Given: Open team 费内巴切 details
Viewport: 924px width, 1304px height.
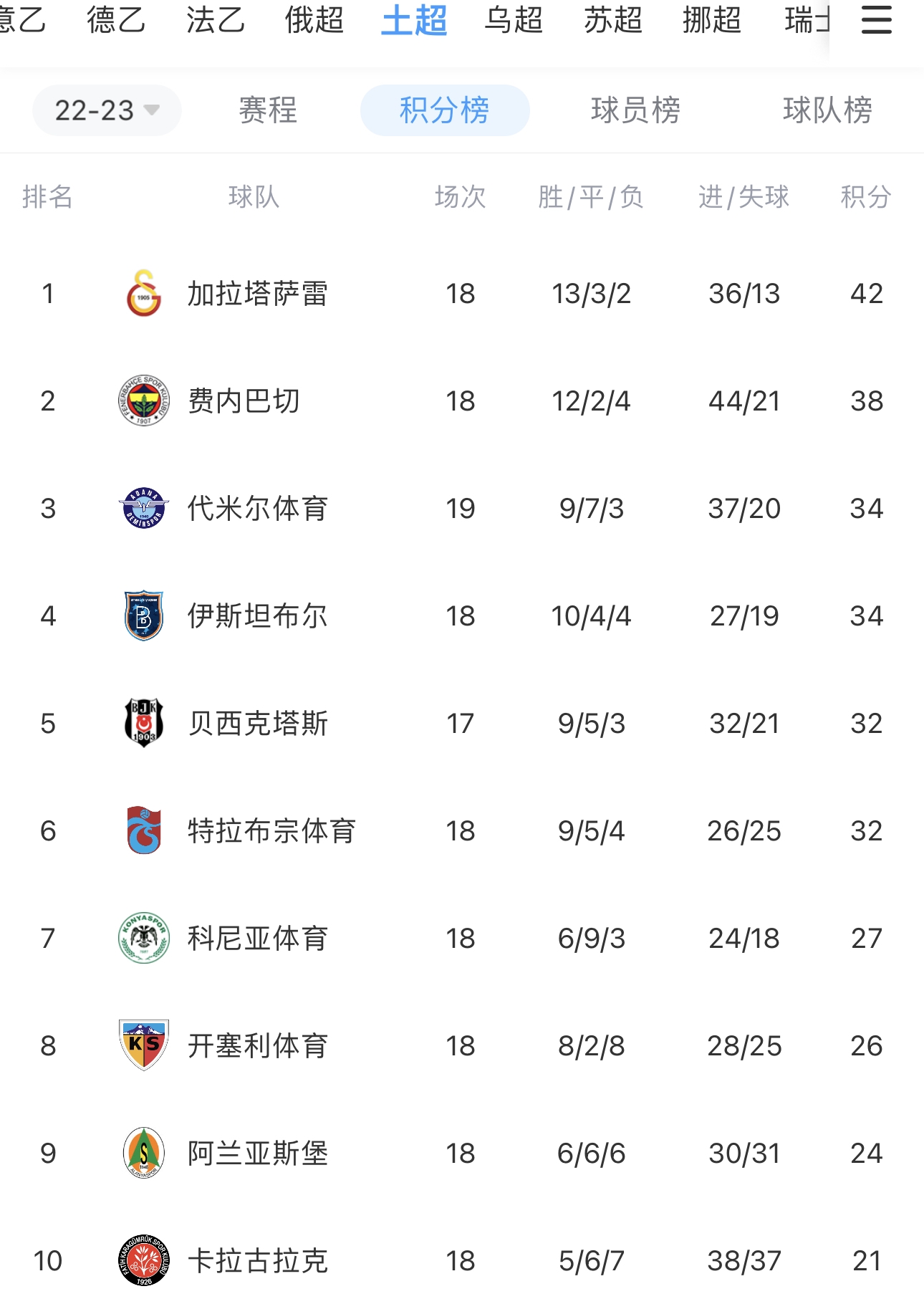Looking at the screenshot, I should tap(244, 401).
